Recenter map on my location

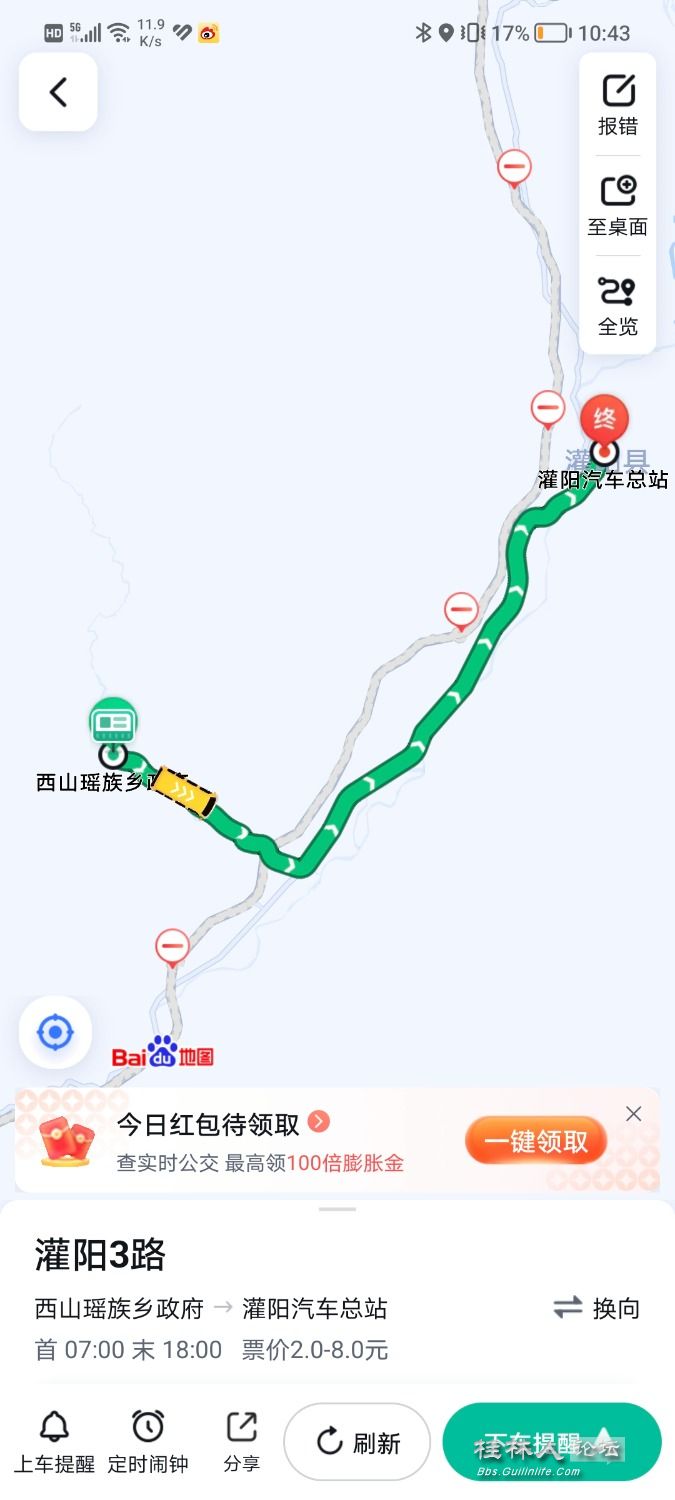pos(55,1032)
